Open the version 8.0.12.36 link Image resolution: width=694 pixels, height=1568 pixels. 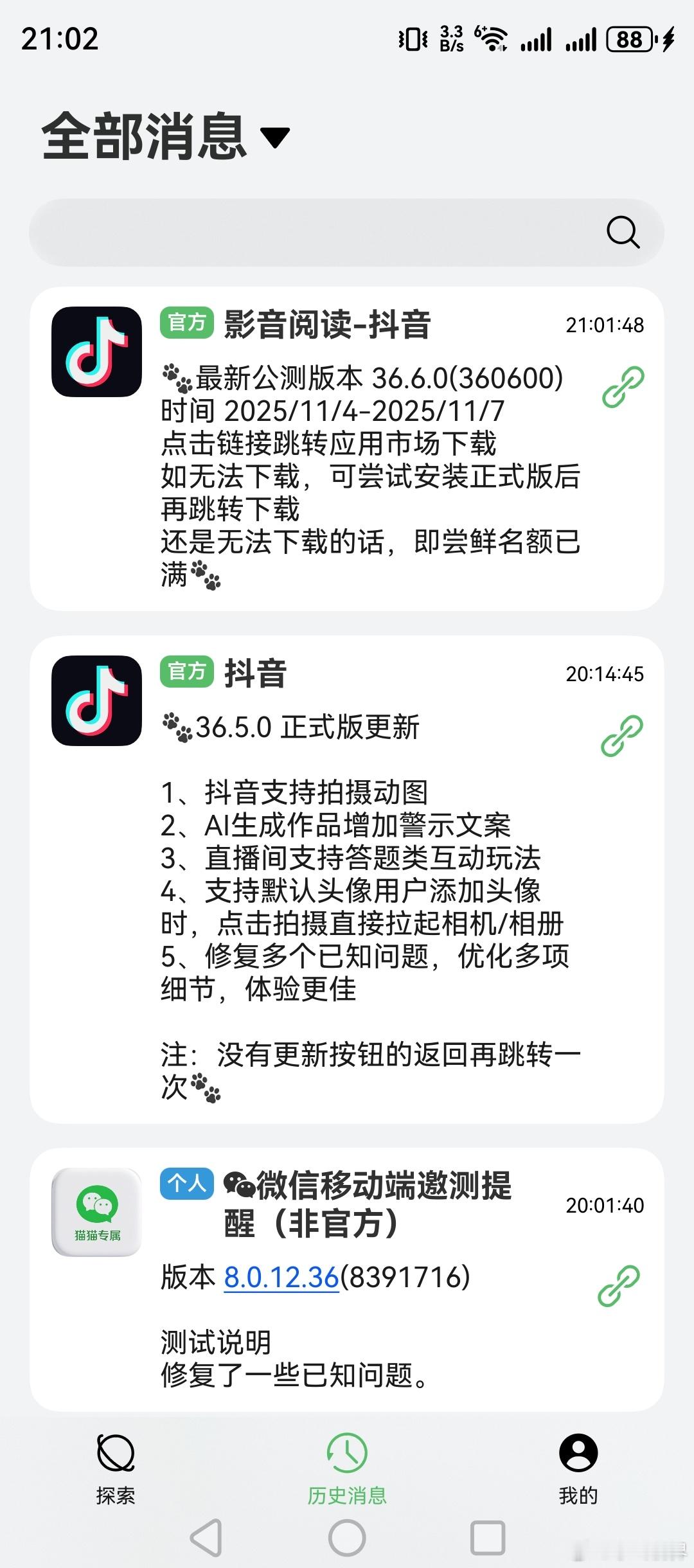(x=281, y=1277)
